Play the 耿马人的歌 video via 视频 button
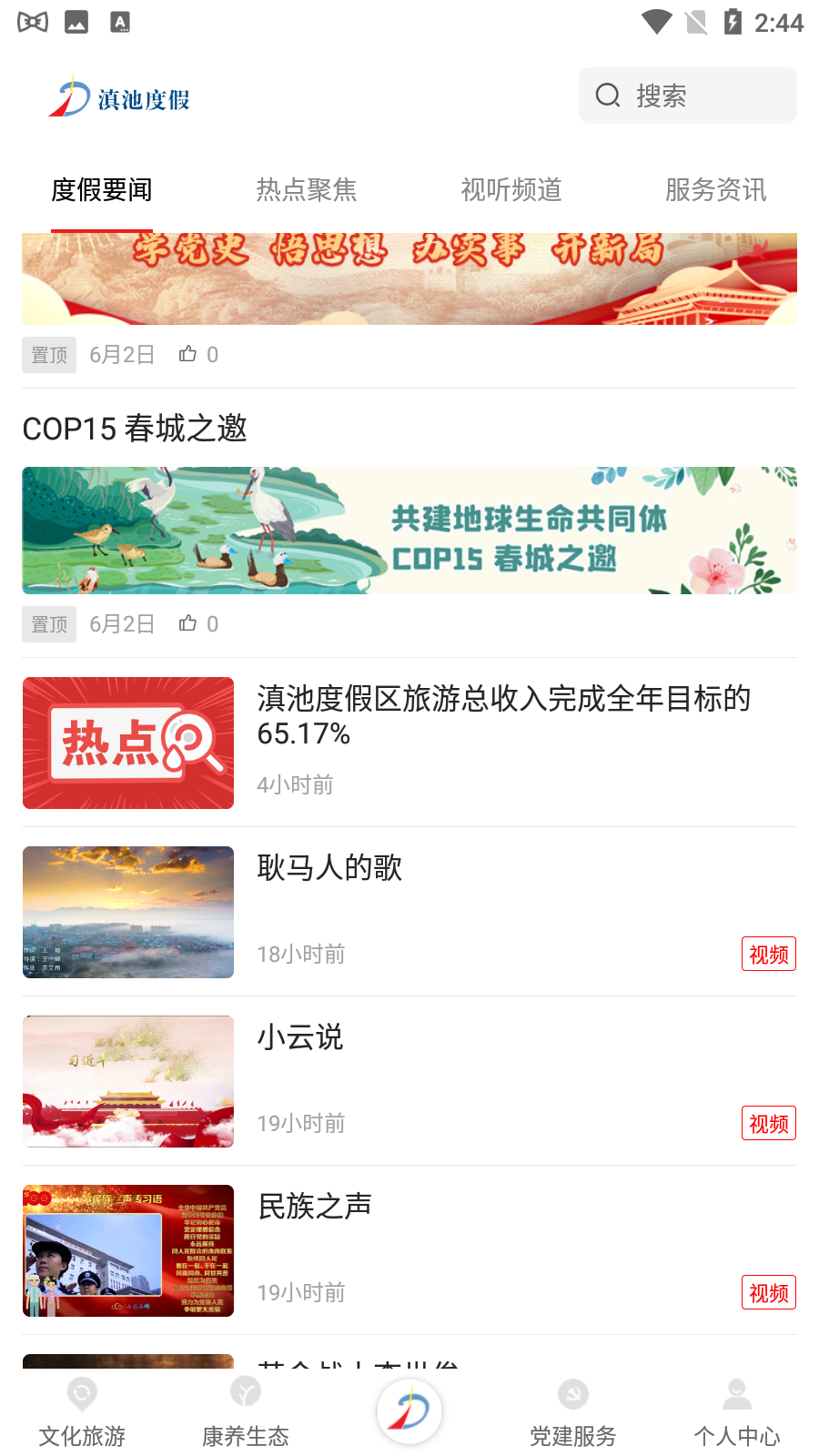The height and width of the screenshot is (1456, 819). tap(768, 953)
